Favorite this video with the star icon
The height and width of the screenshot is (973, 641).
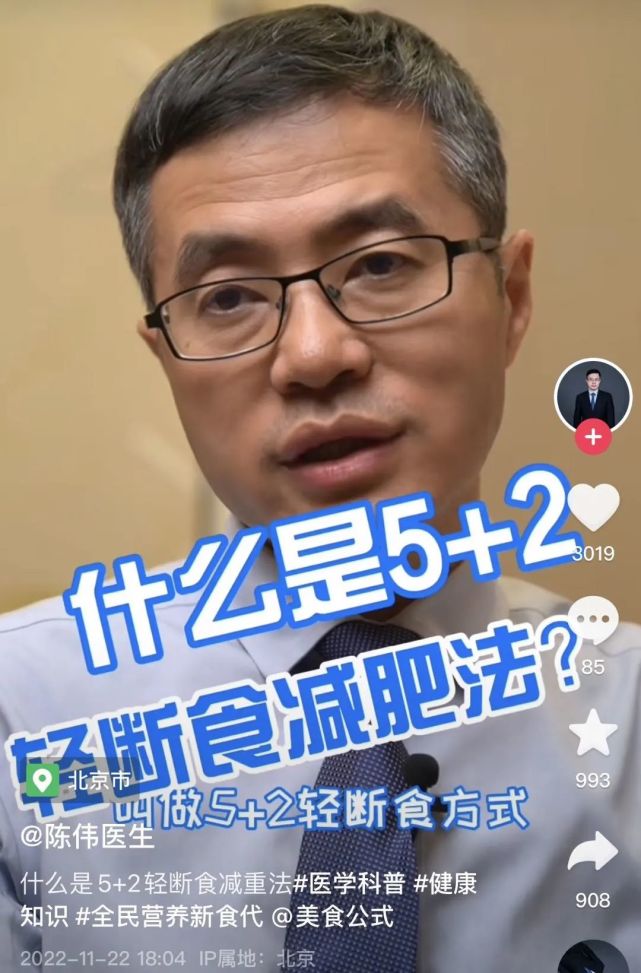coord(593,734)
